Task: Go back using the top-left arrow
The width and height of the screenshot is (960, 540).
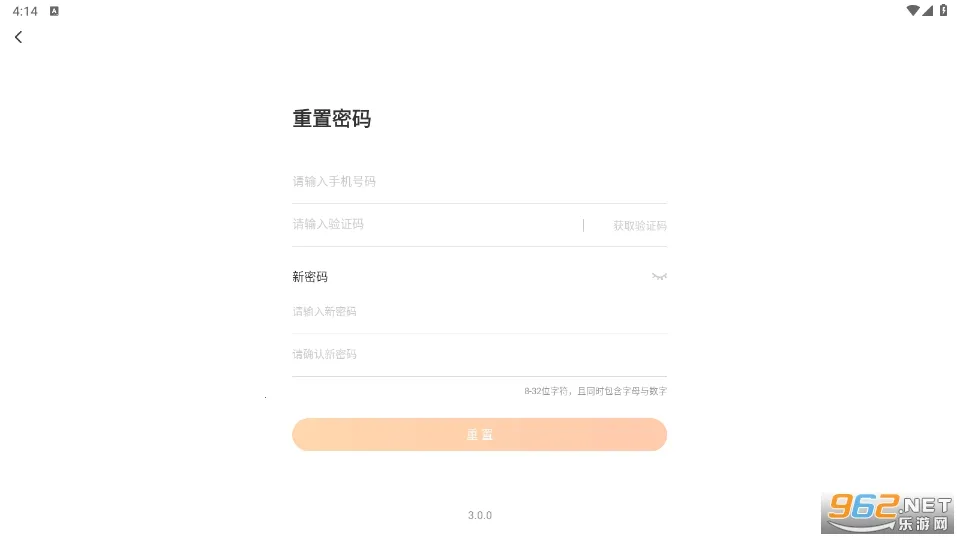Action: pyautogui.click(x=18, y=37)
